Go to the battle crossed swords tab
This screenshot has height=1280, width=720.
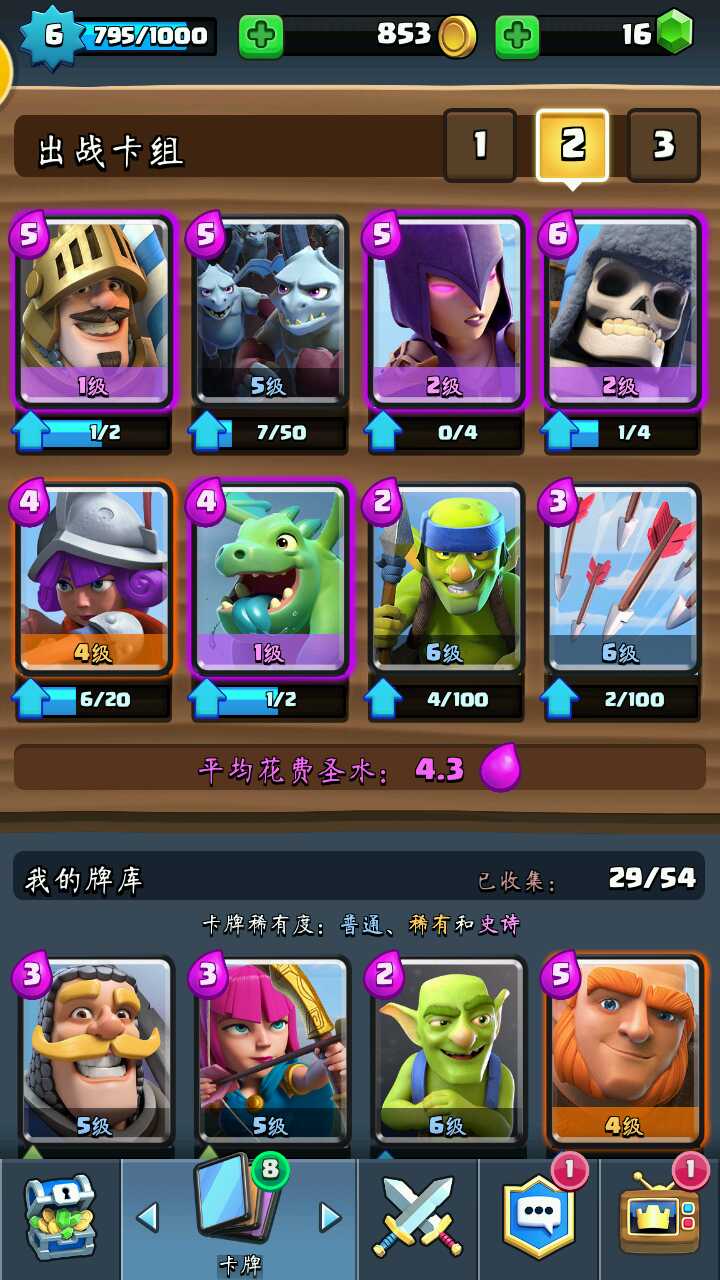pyautogui.click(x=417, y=1218)
